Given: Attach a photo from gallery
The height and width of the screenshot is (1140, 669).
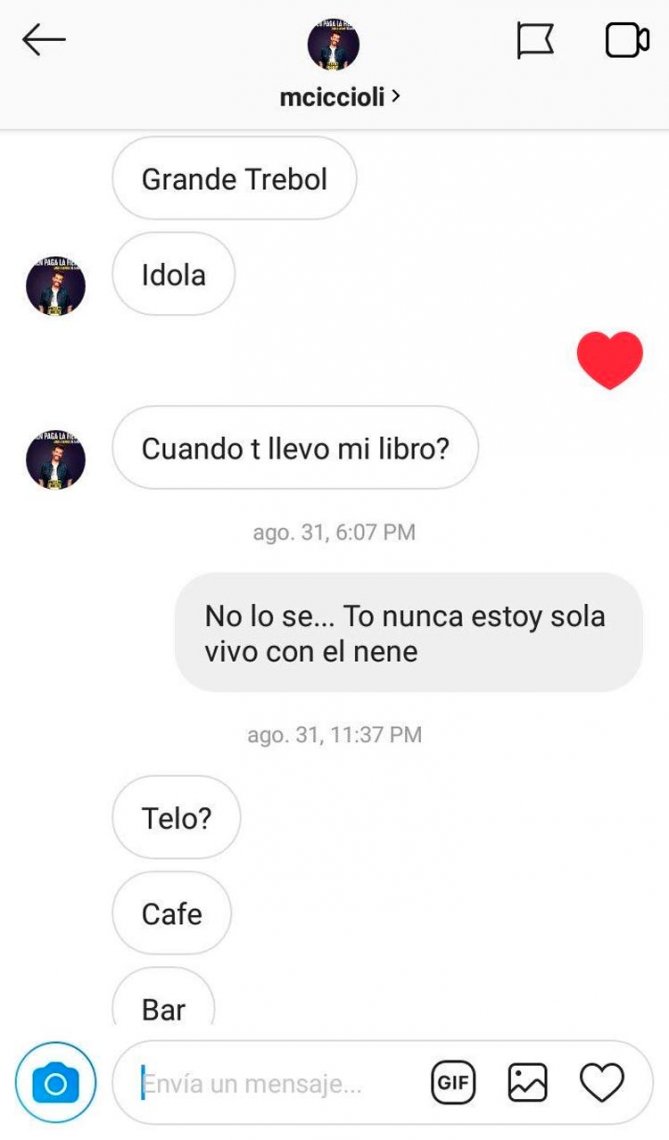Looking at the screenshot, I should pyautogui.click(x=527, y=1083).
